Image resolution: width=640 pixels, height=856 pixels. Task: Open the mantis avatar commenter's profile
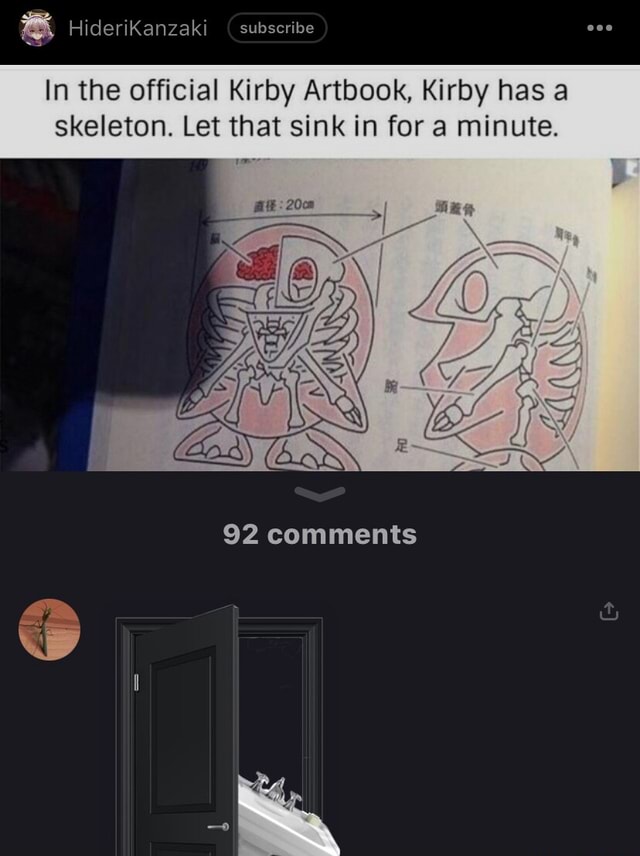[x=49, y=629]
